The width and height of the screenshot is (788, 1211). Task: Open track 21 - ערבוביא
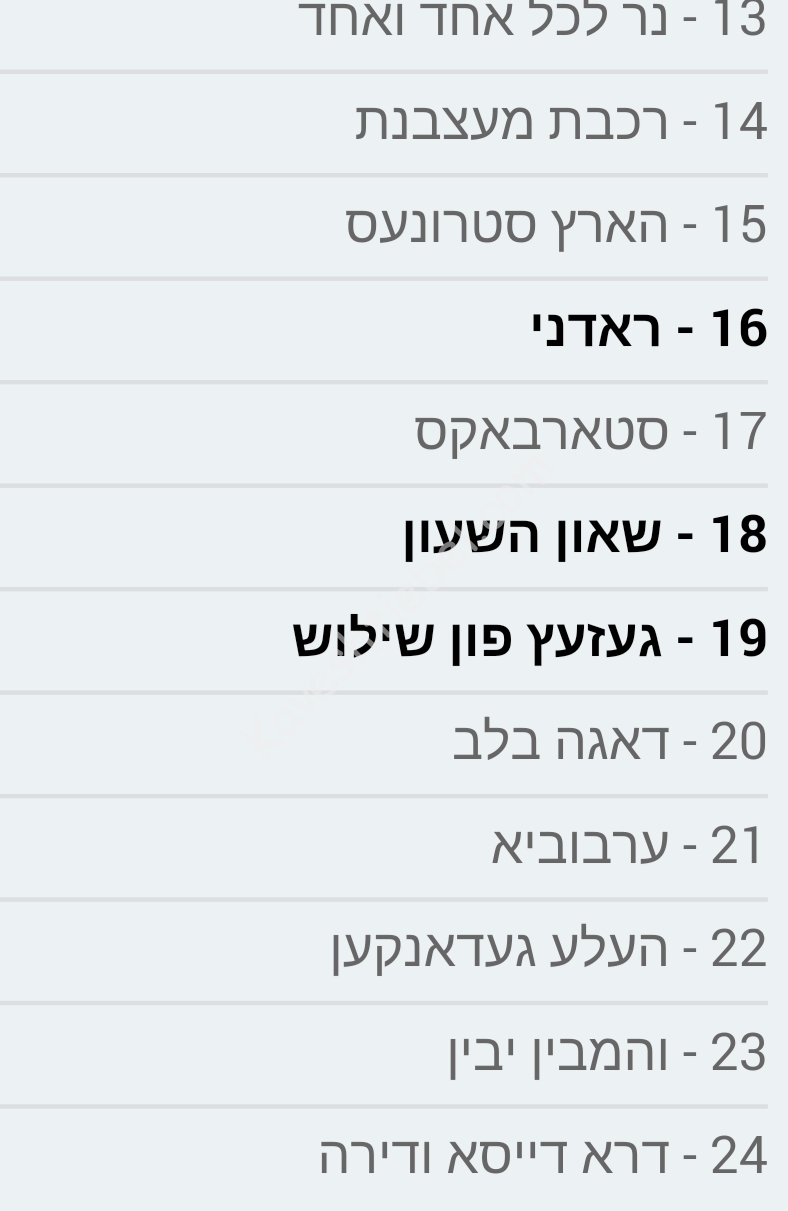click(628, 846)
